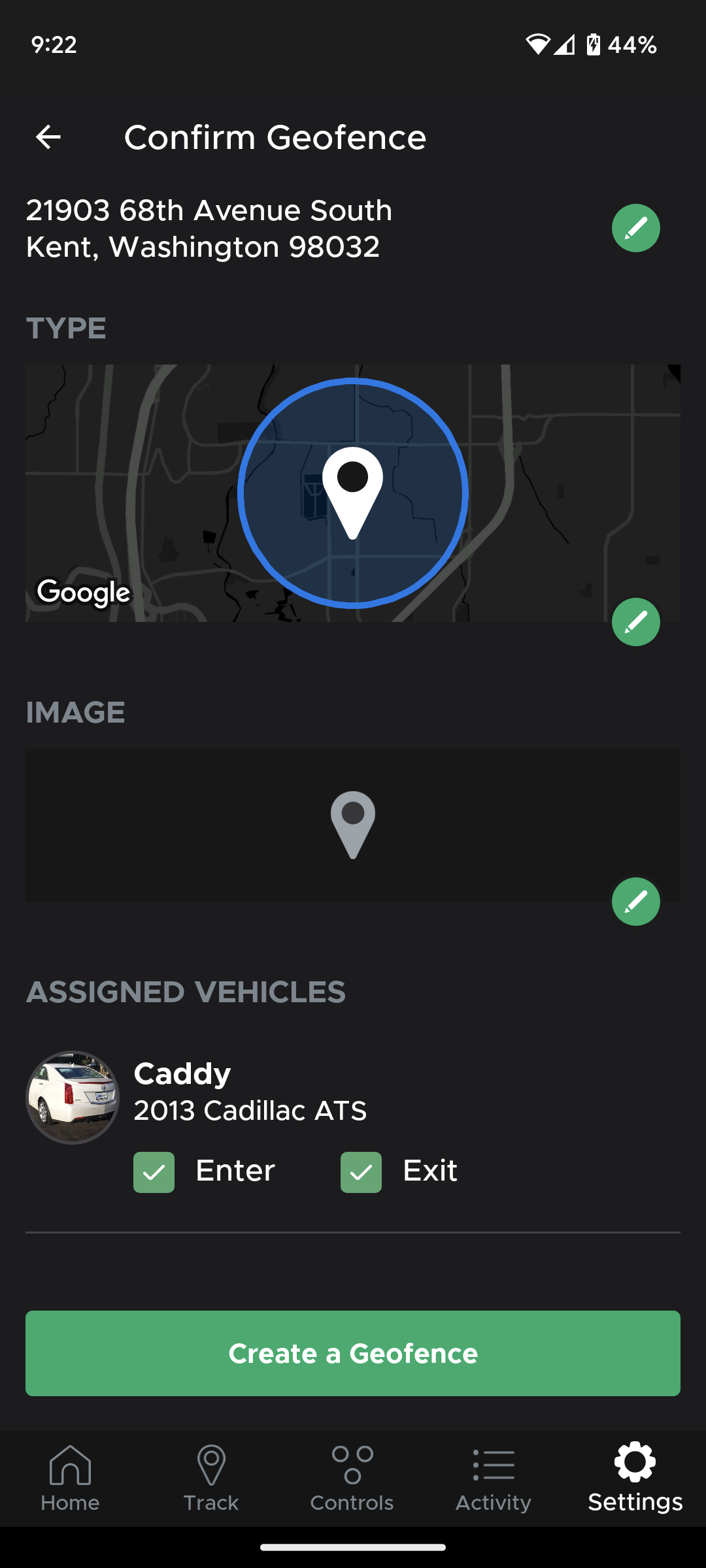The width and height of the screenshot is (706, 1568).
Task: Tap the pencil icon to edit the address
Action: click(x=636, y=227)
